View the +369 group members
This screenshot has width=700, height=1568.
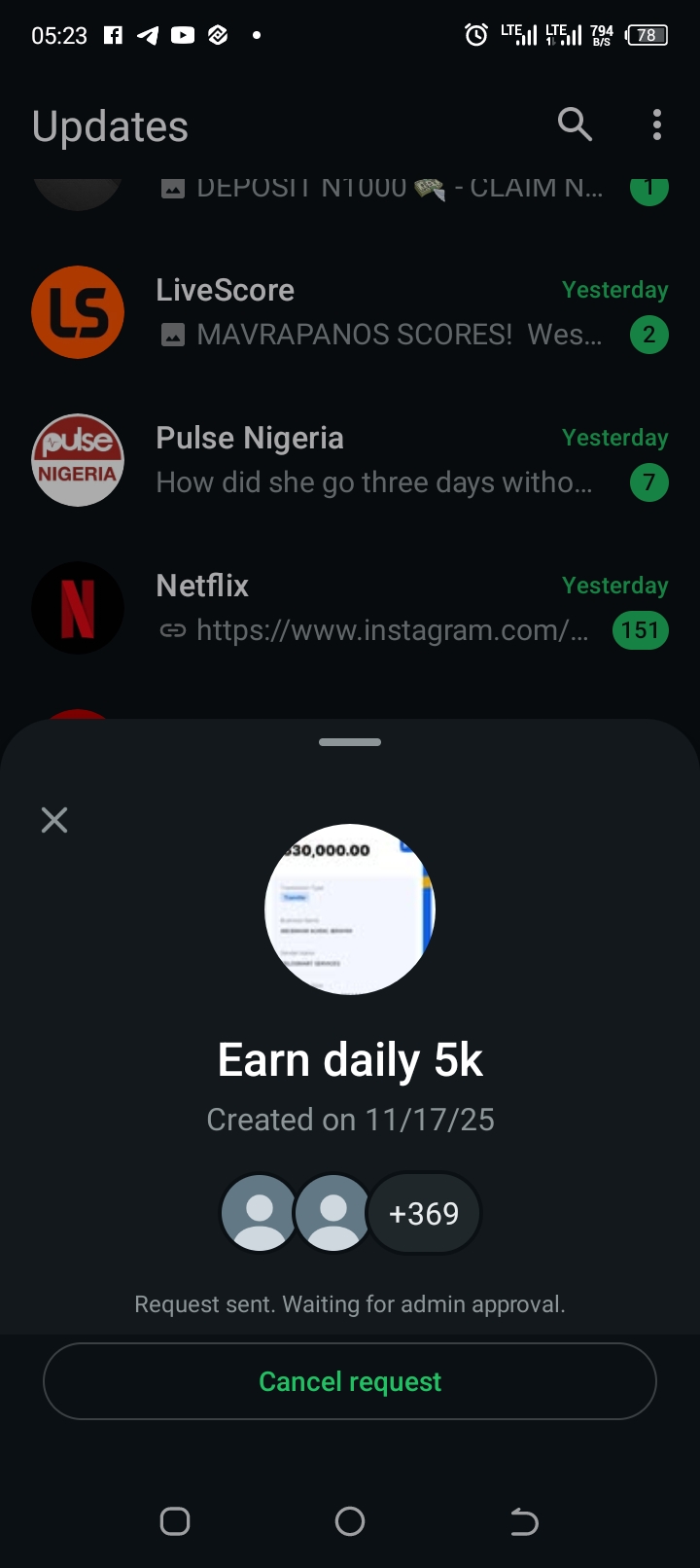[x=424, y=1214]
